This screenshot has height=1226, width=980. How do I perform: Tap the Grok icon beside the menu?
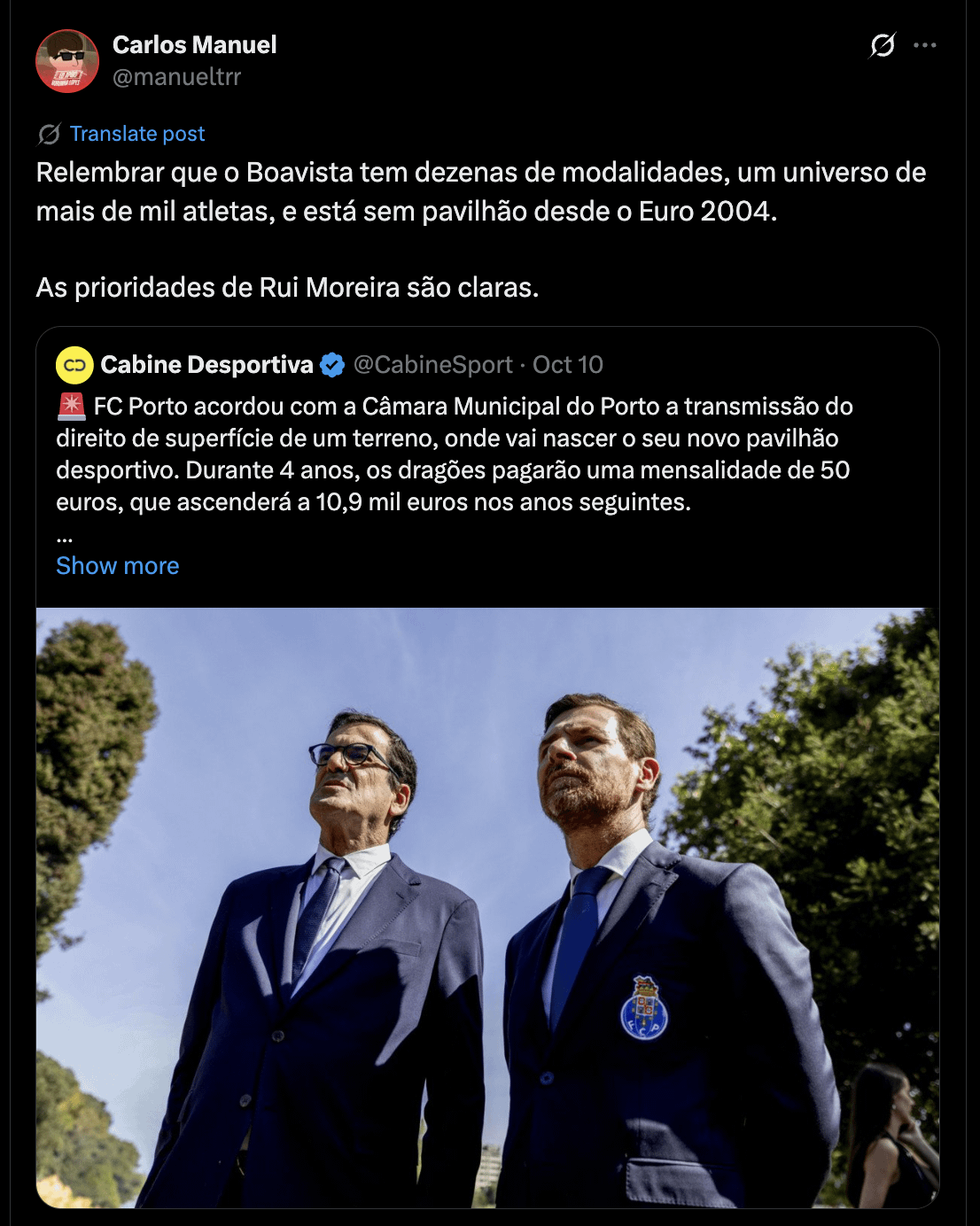point(883,45)
